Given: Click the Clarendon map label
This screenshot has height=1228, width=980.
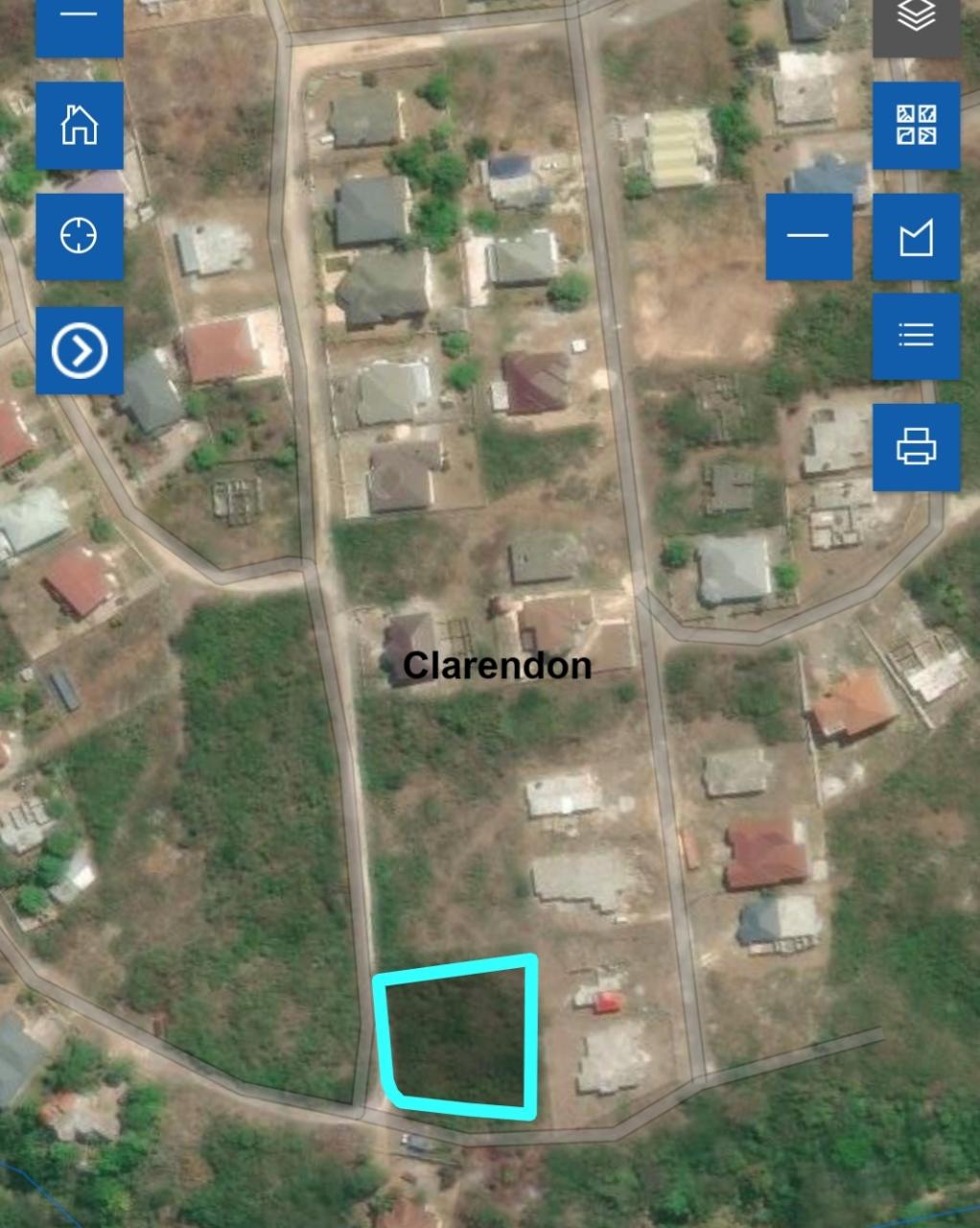Looking at the screenshot, I should [x=498, y=665].
